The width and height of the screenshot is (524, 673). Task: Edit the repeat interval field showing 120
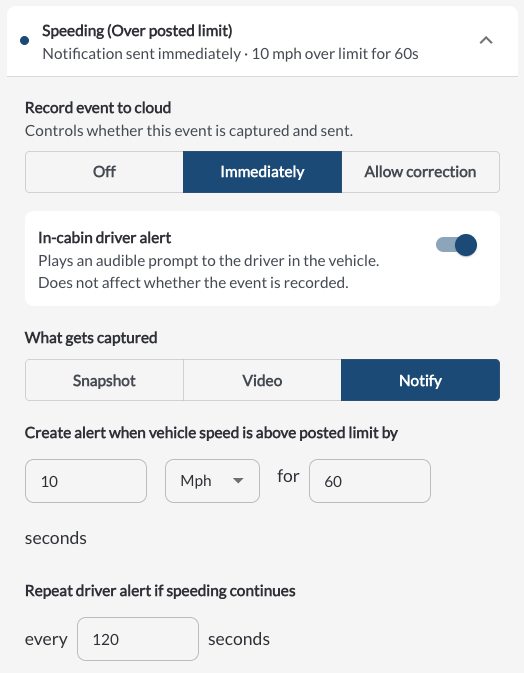point(138,639)
